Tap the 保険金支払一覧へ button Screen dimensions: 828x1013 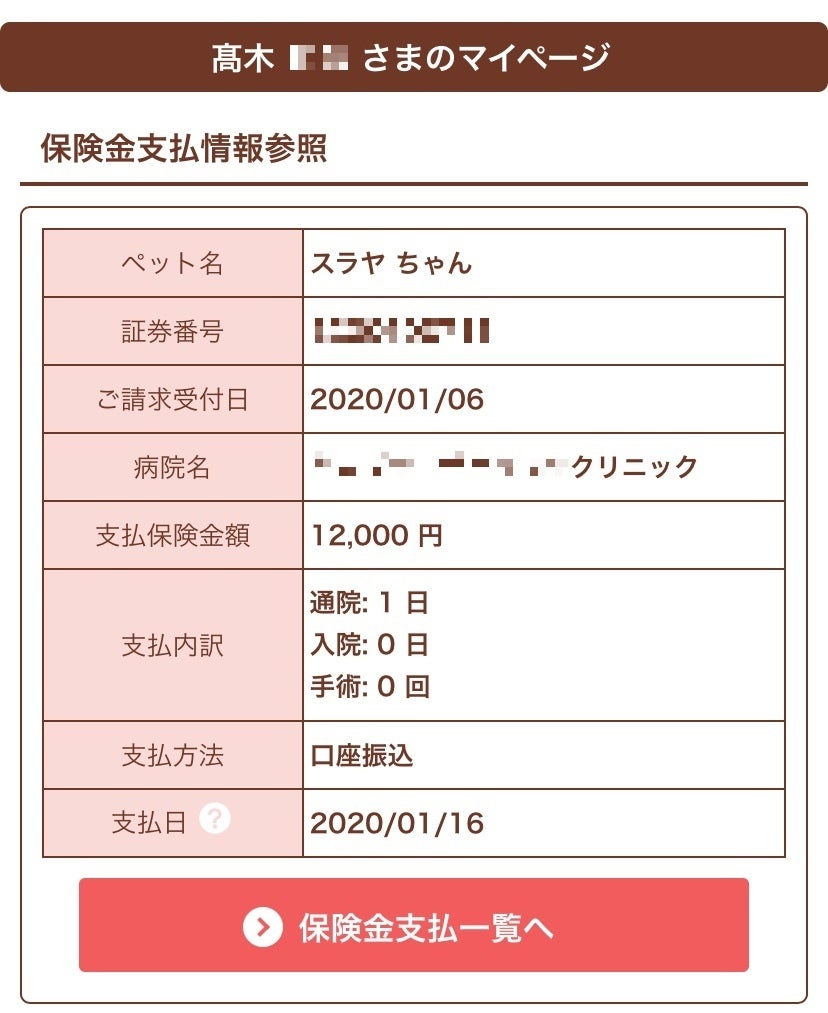click(x=413, y=925)
